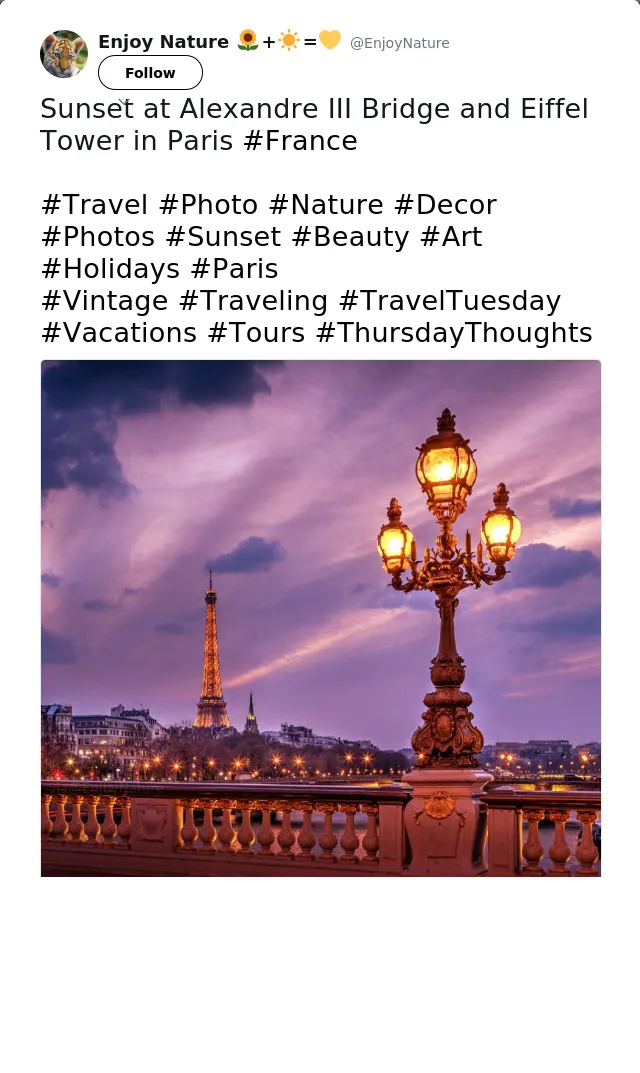Follow the Enjoy Nature account

150,73
